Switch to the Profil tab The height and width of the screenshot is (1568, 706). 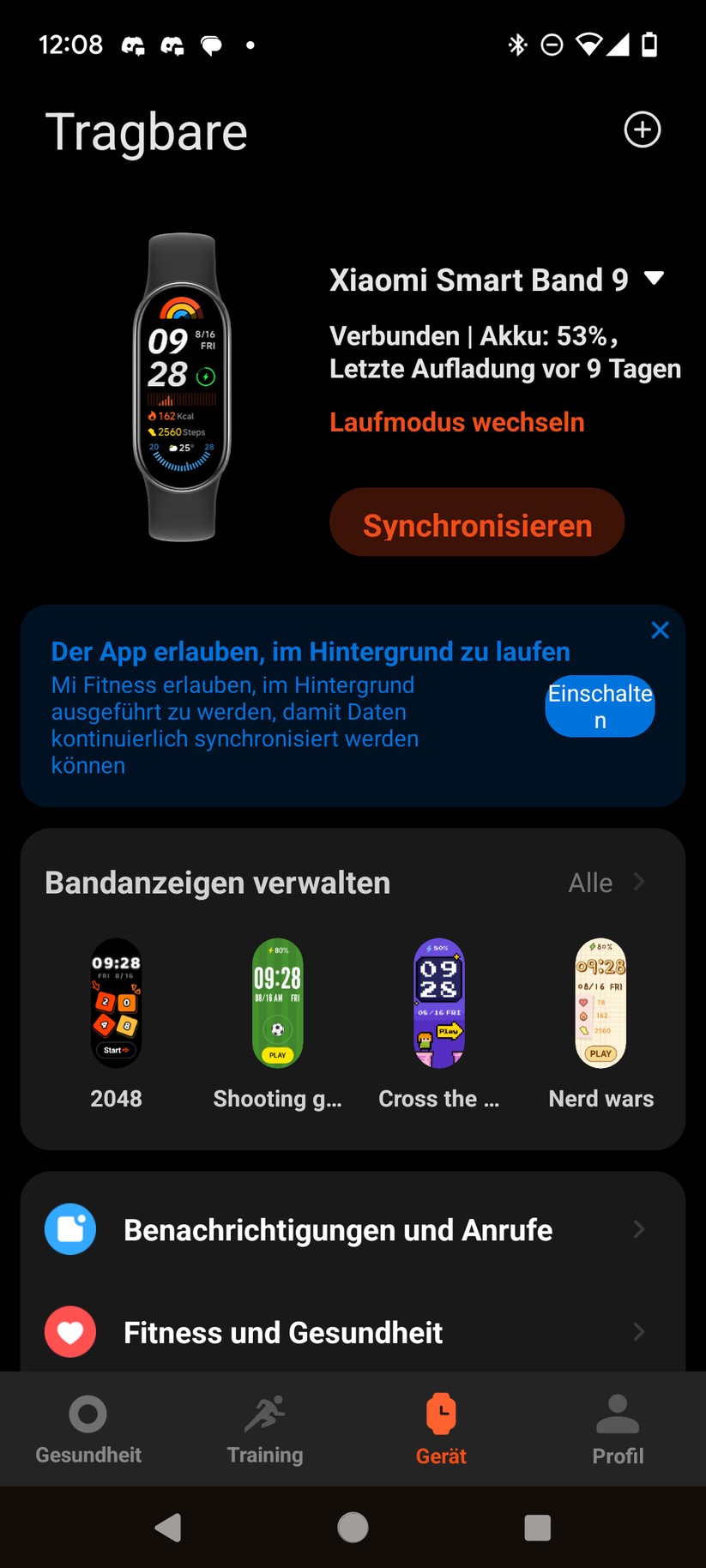point(618,1429)
